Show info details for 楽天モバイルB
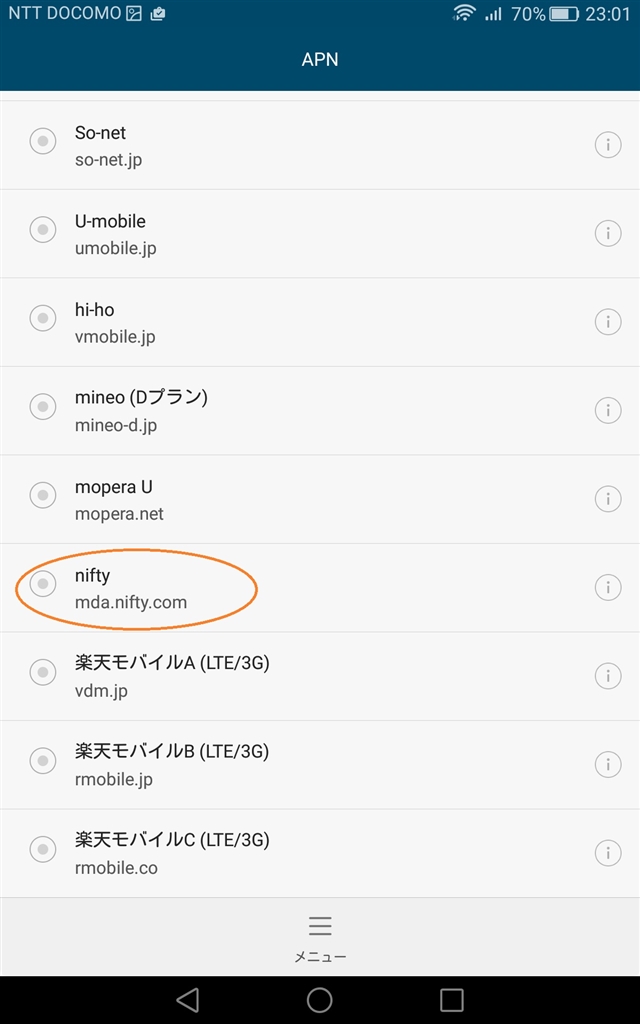 point(607,763)
